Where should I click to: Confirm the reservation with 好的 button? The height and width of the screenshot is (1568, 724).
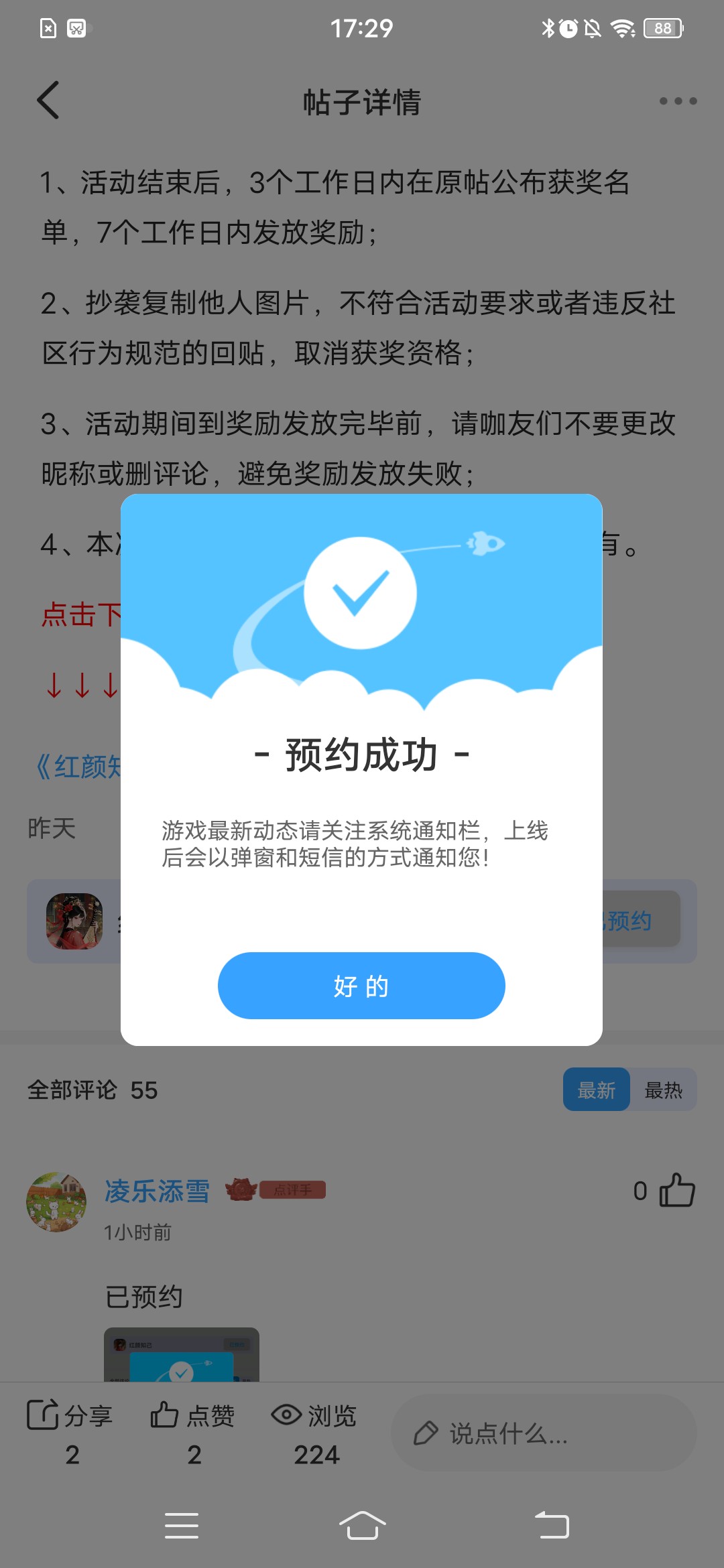(361, 986)
